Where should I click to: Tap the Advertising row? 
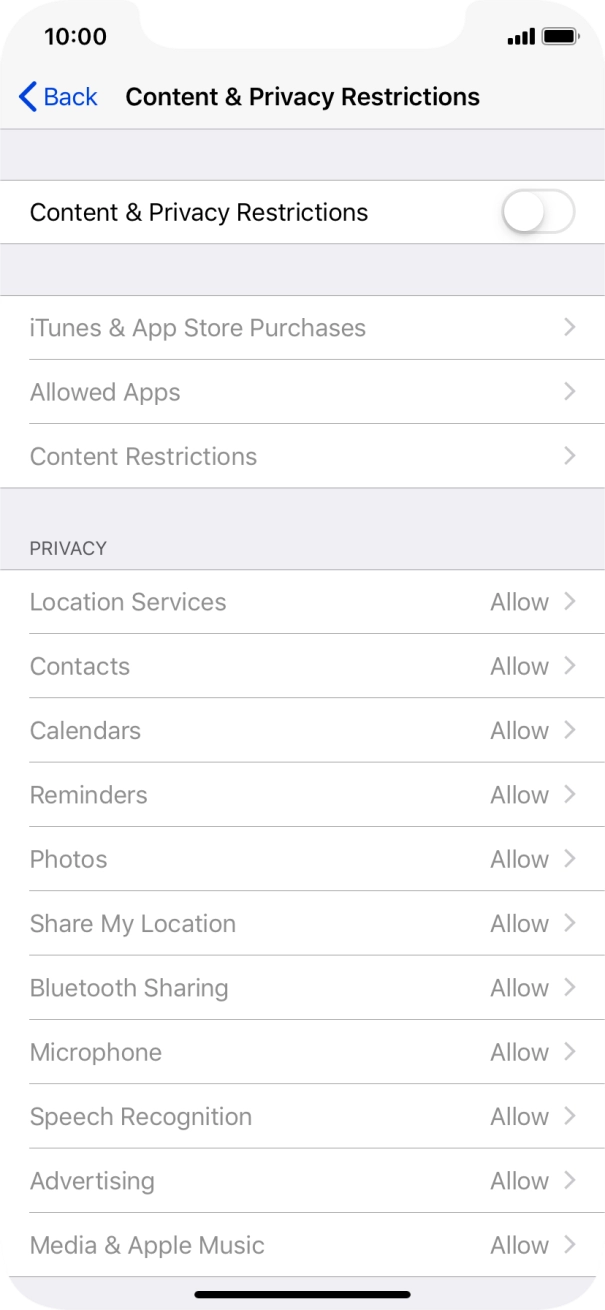[x=302, y=1181]
